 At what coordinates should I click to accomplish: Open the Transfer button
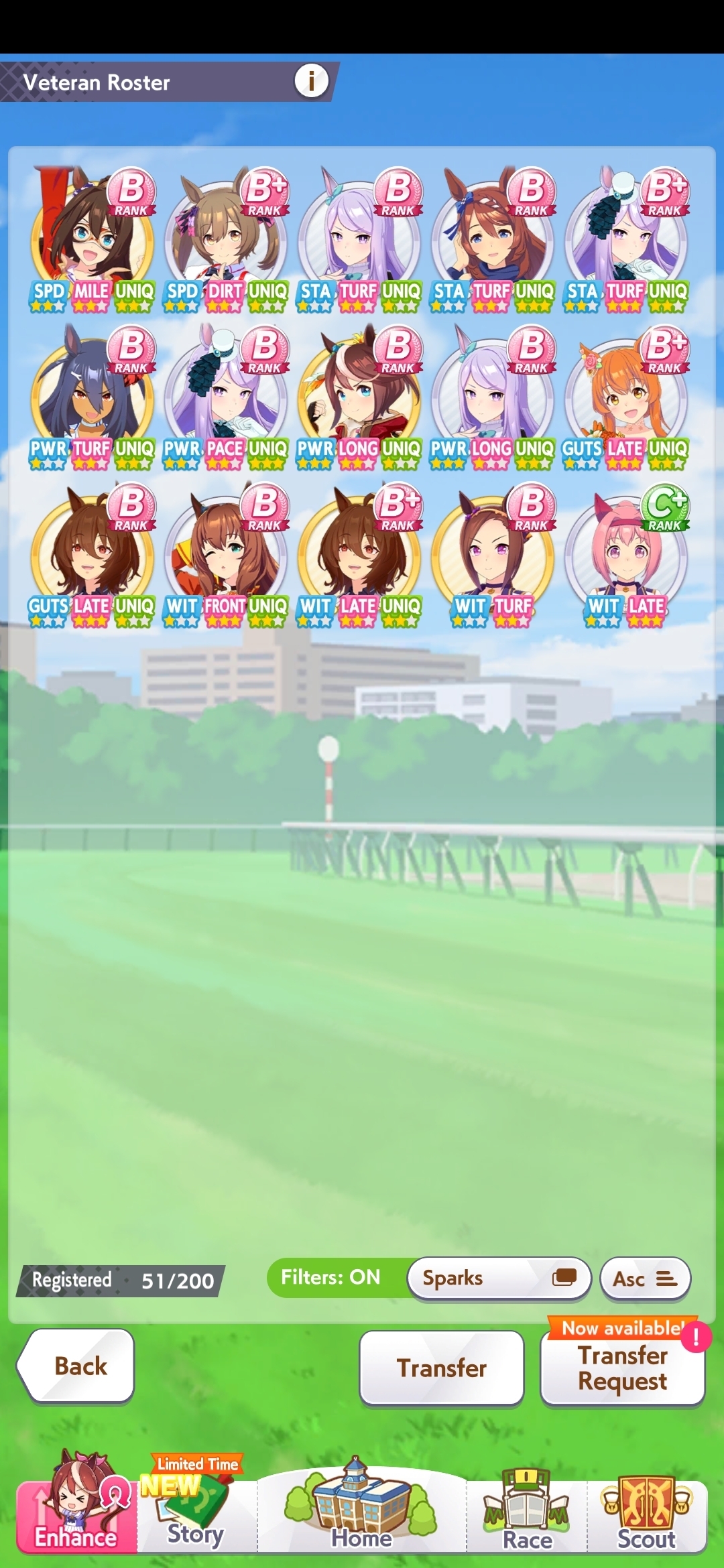441,1368
